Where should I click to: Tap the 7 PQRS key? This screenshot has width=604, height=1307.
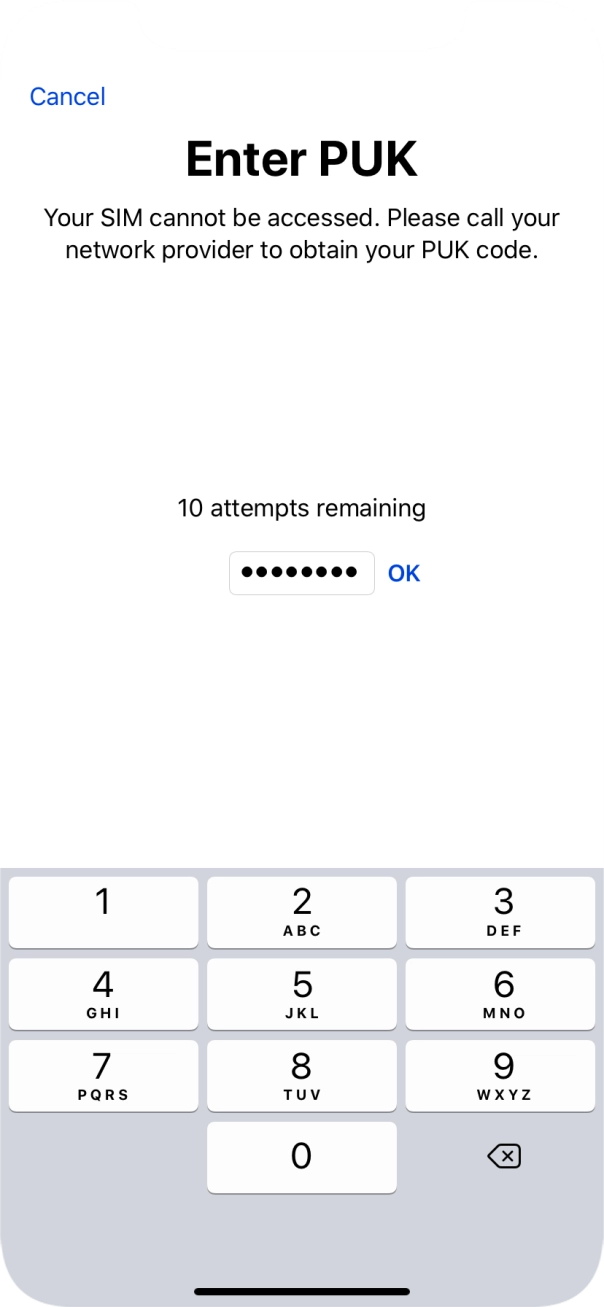click(103, 1076)
